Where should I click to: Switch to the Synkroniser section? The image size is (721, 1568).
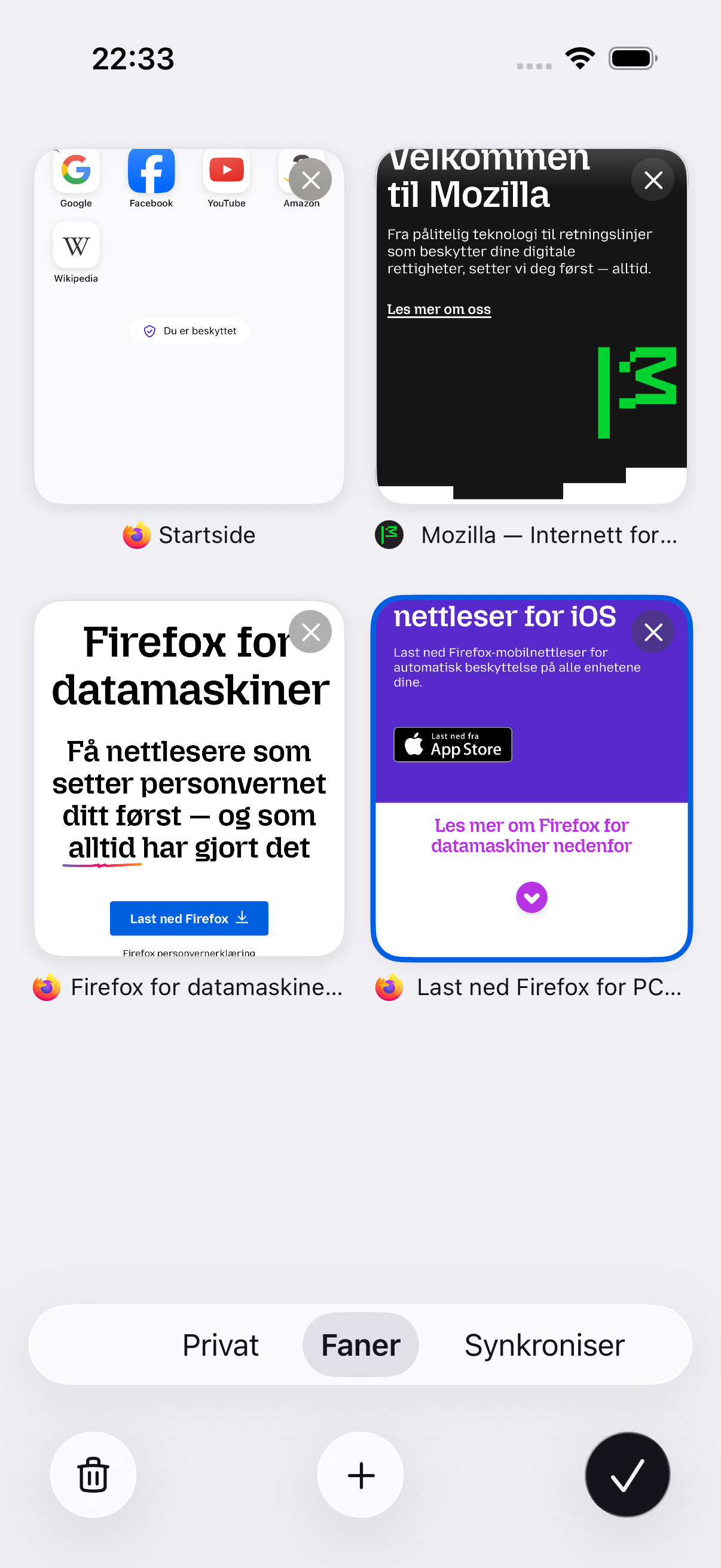pos(545,1344)
